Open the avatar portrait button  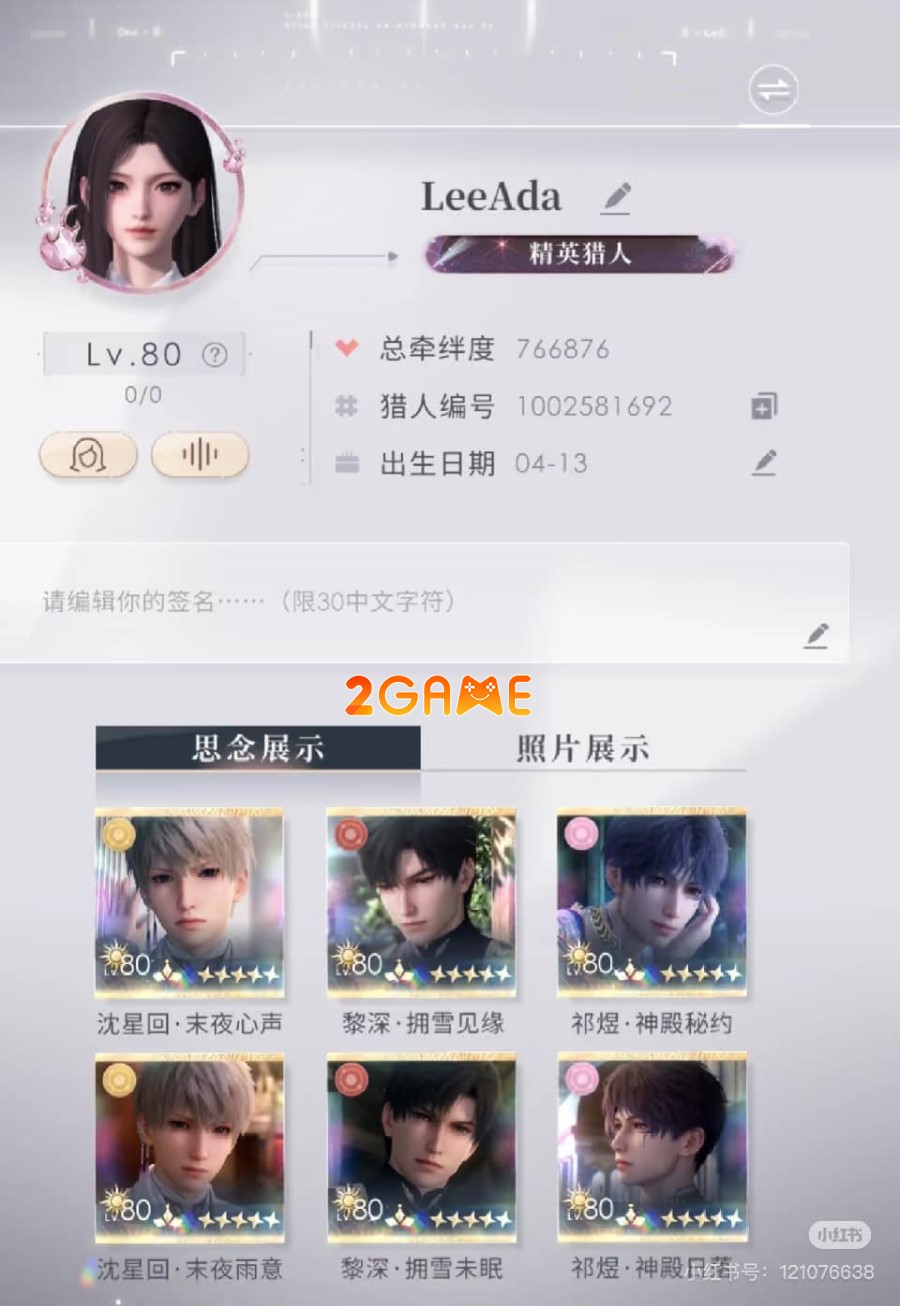(x=88, y=455)
